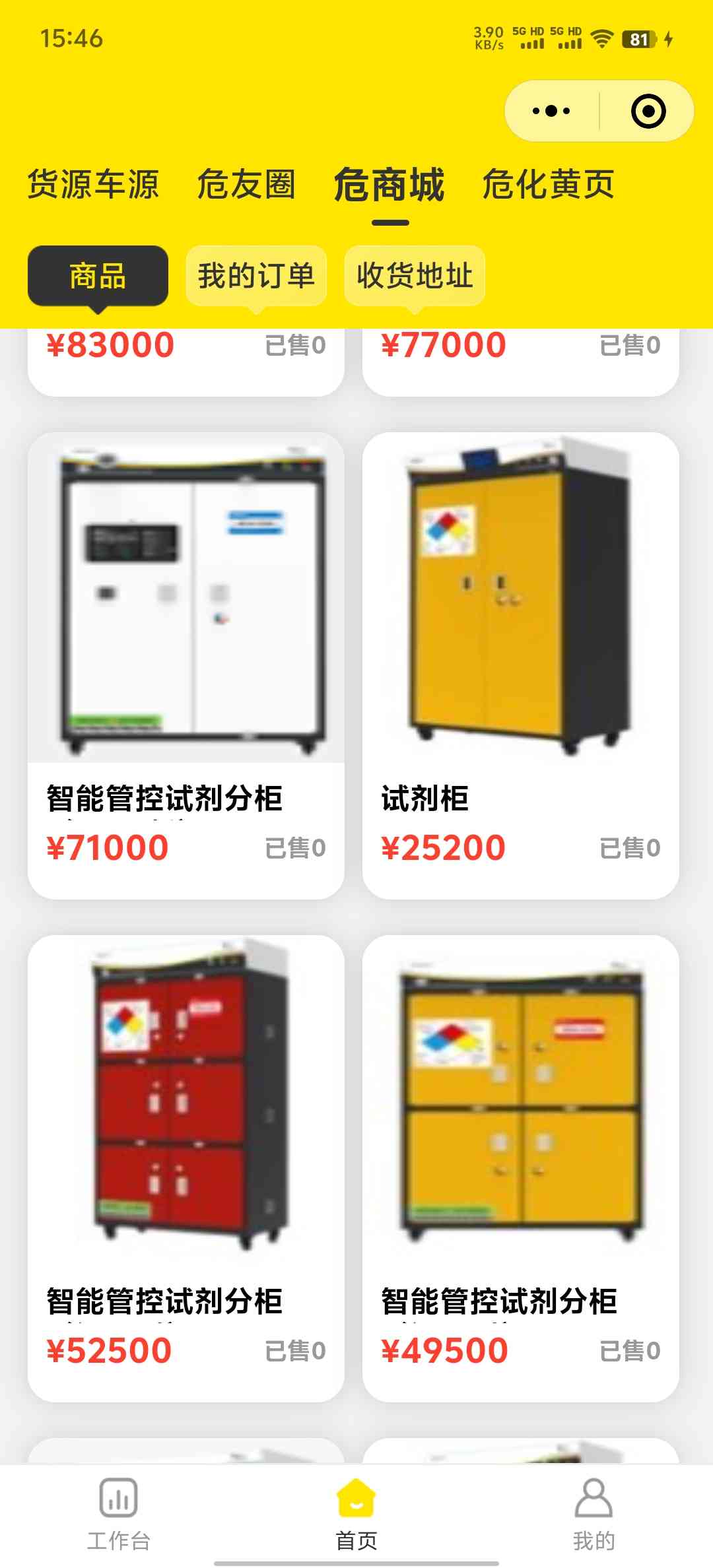The width and height of the screenshot is (713, 1568).
Task: Open 收货地址 addresses
Action: (x=415, y=276)
